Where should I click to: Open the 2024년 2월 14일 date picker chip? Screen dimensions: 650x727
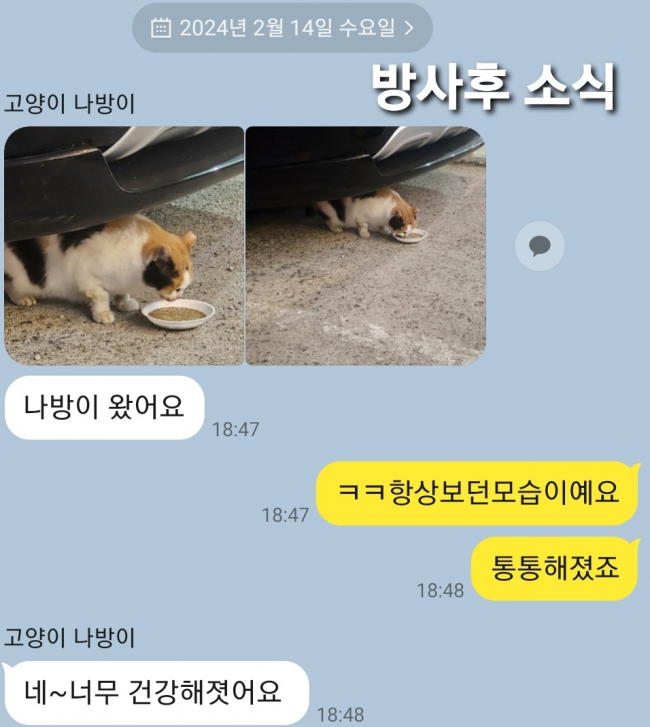coord(282,28)
